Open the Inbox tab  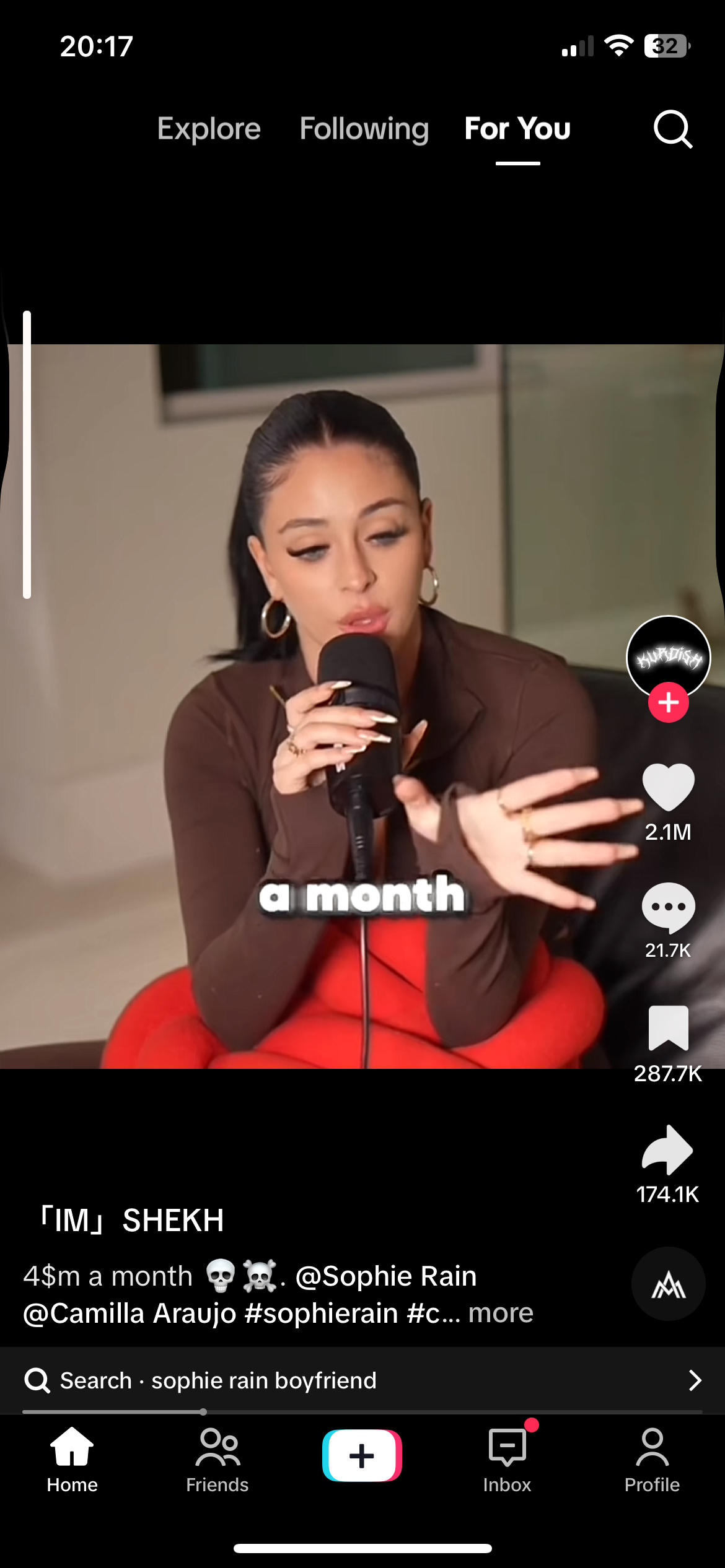coord(507,1460)
